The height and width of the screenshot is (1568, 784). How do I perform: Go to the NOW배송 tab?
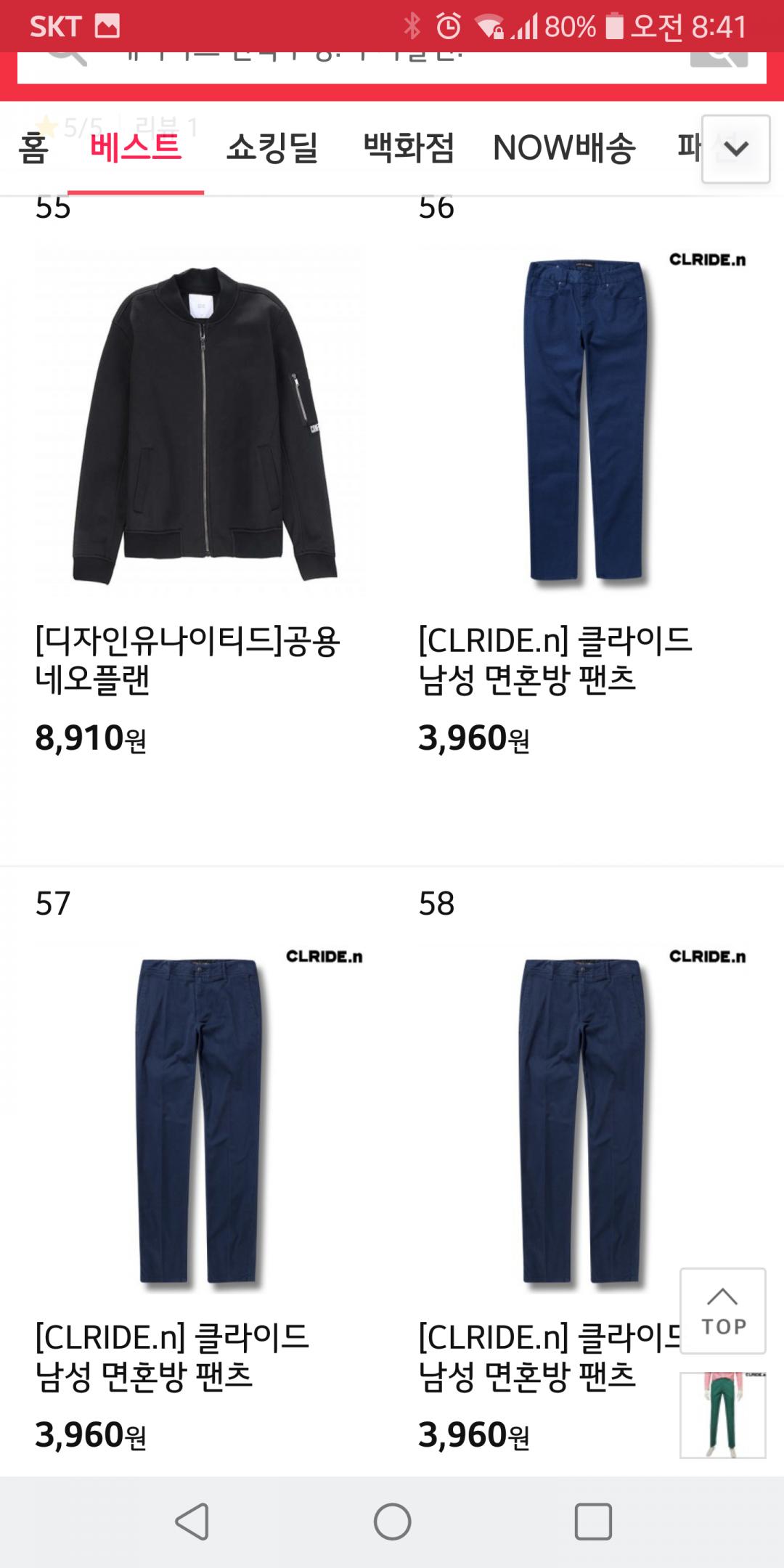(x=564, y=149)
